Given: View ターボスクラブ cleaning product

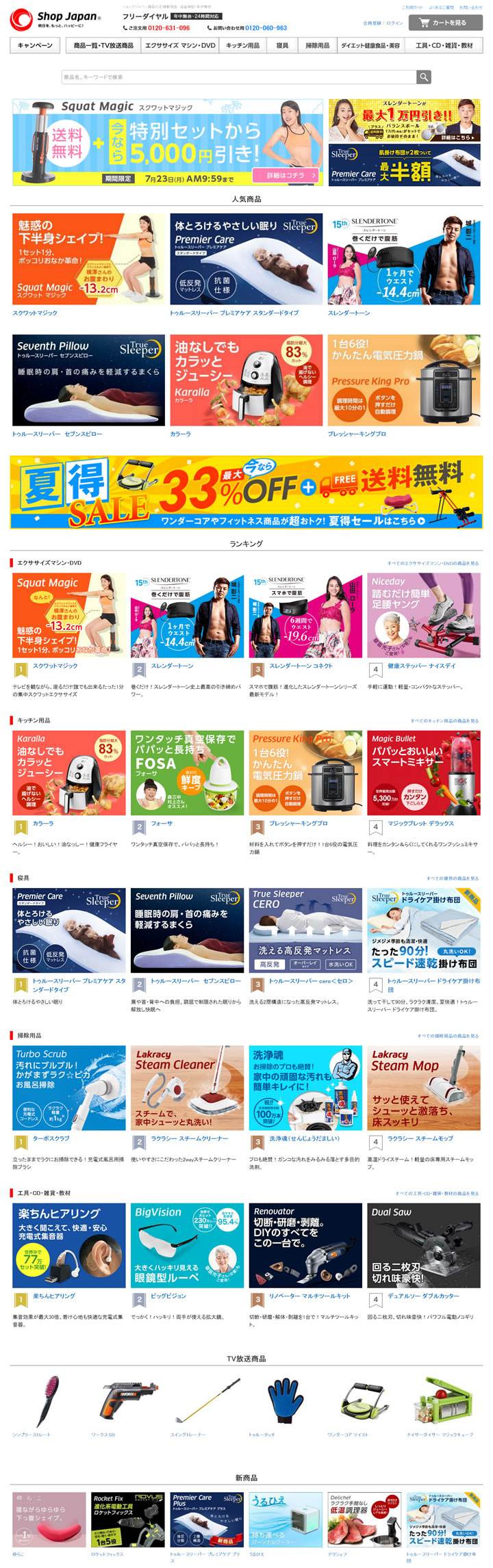Looking at the screenshot, I should tap(68, 1088).
